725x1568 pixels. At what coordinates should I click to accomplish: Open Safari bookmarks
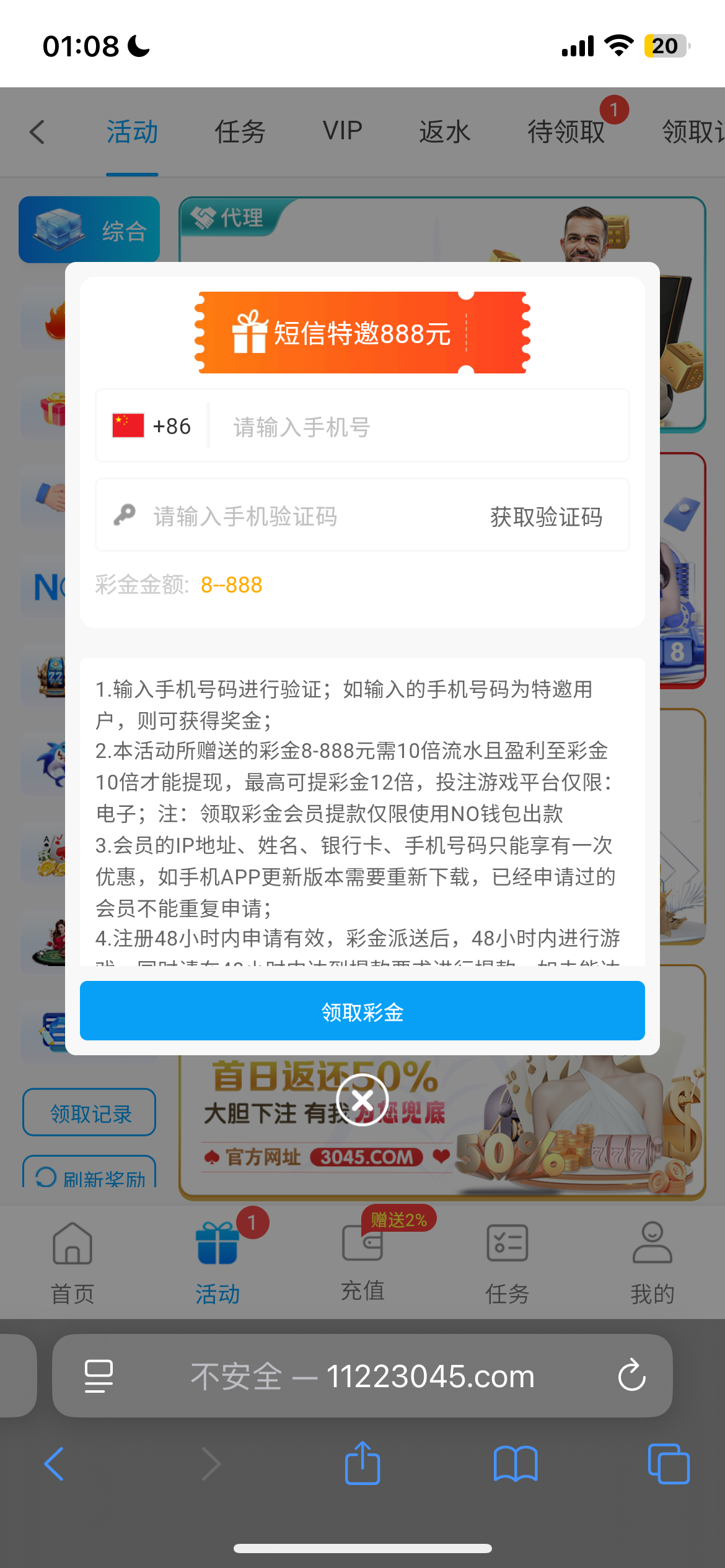click(x=516, y=1463)
